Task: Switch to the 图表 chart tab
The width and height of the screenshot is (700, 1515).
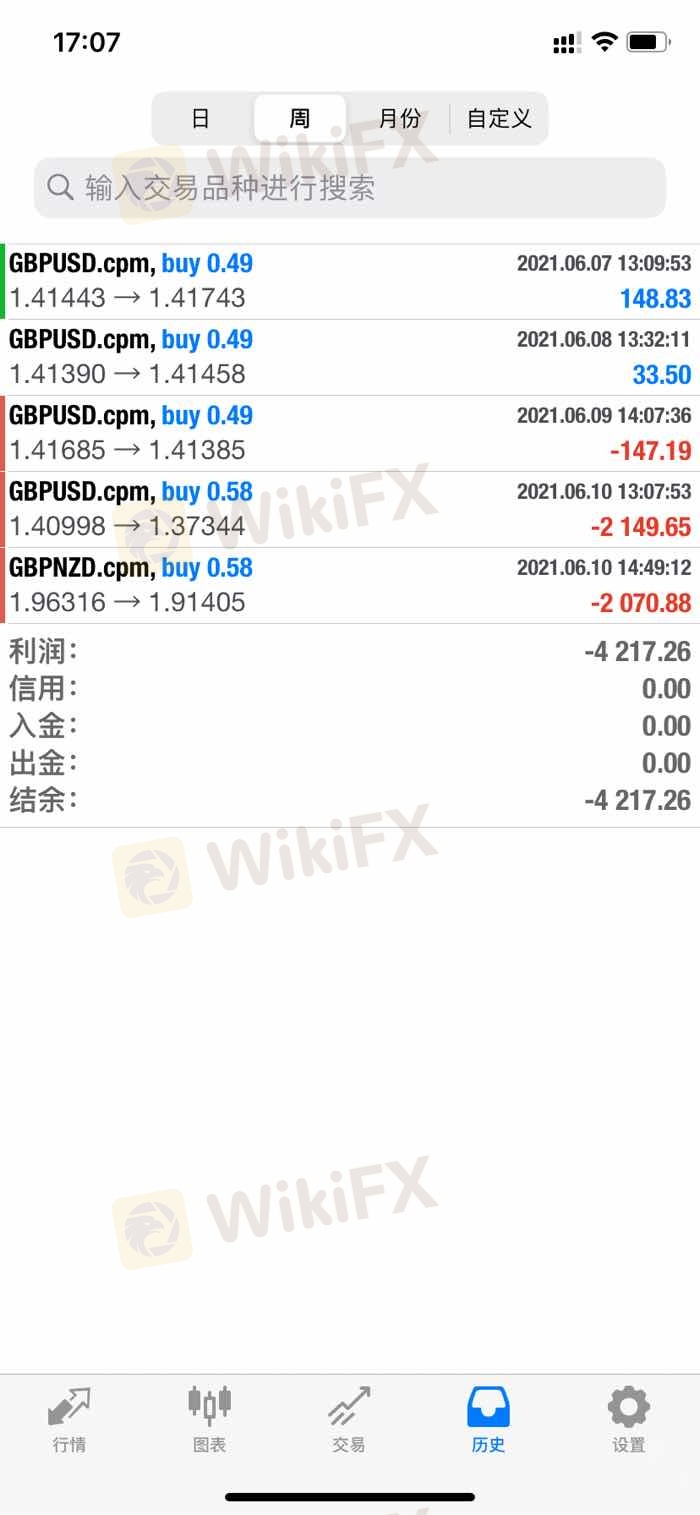Action: click(209, 1419)
